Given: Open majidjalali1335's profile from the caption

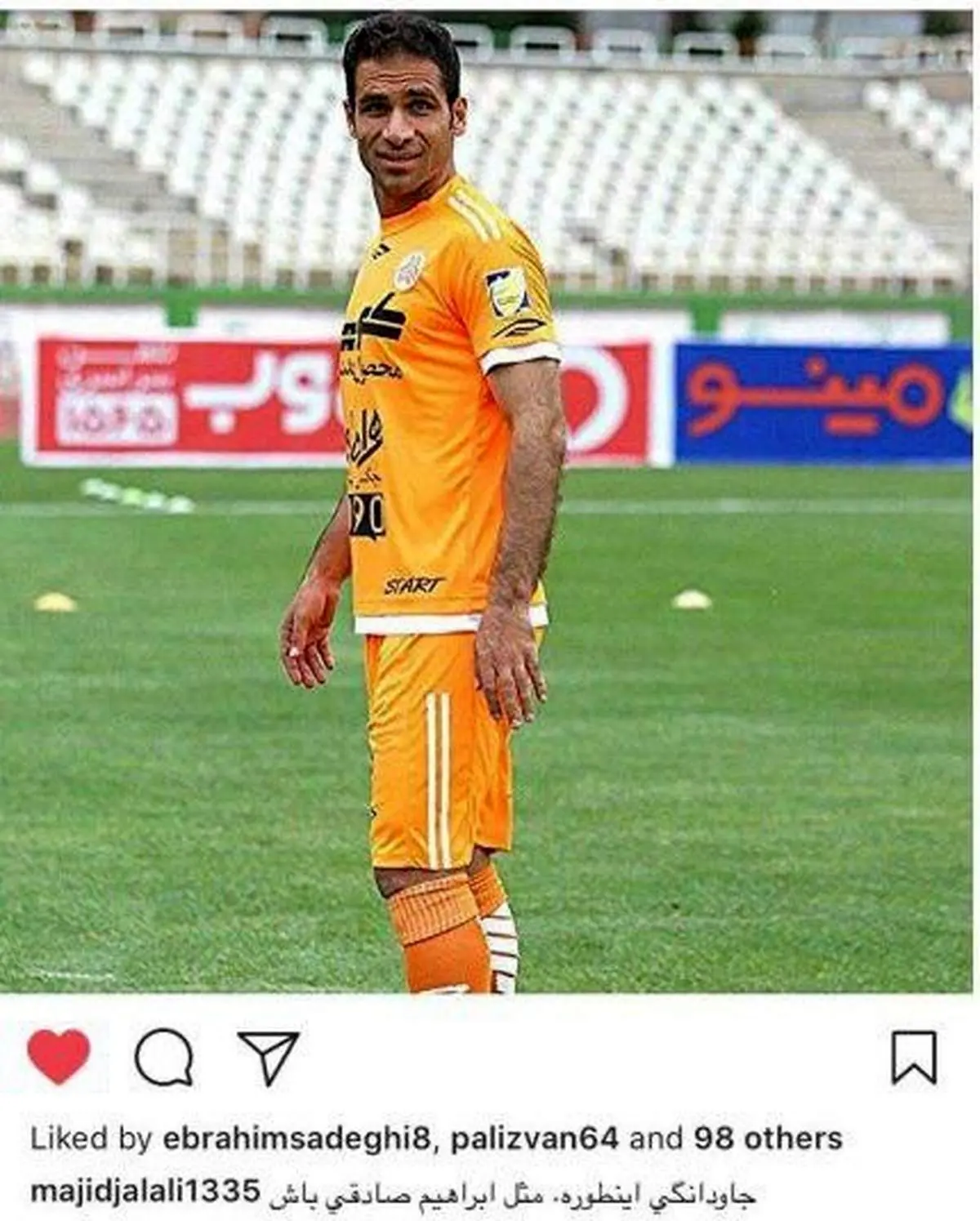Looking at the screenshot, I should click(145, 1192).
